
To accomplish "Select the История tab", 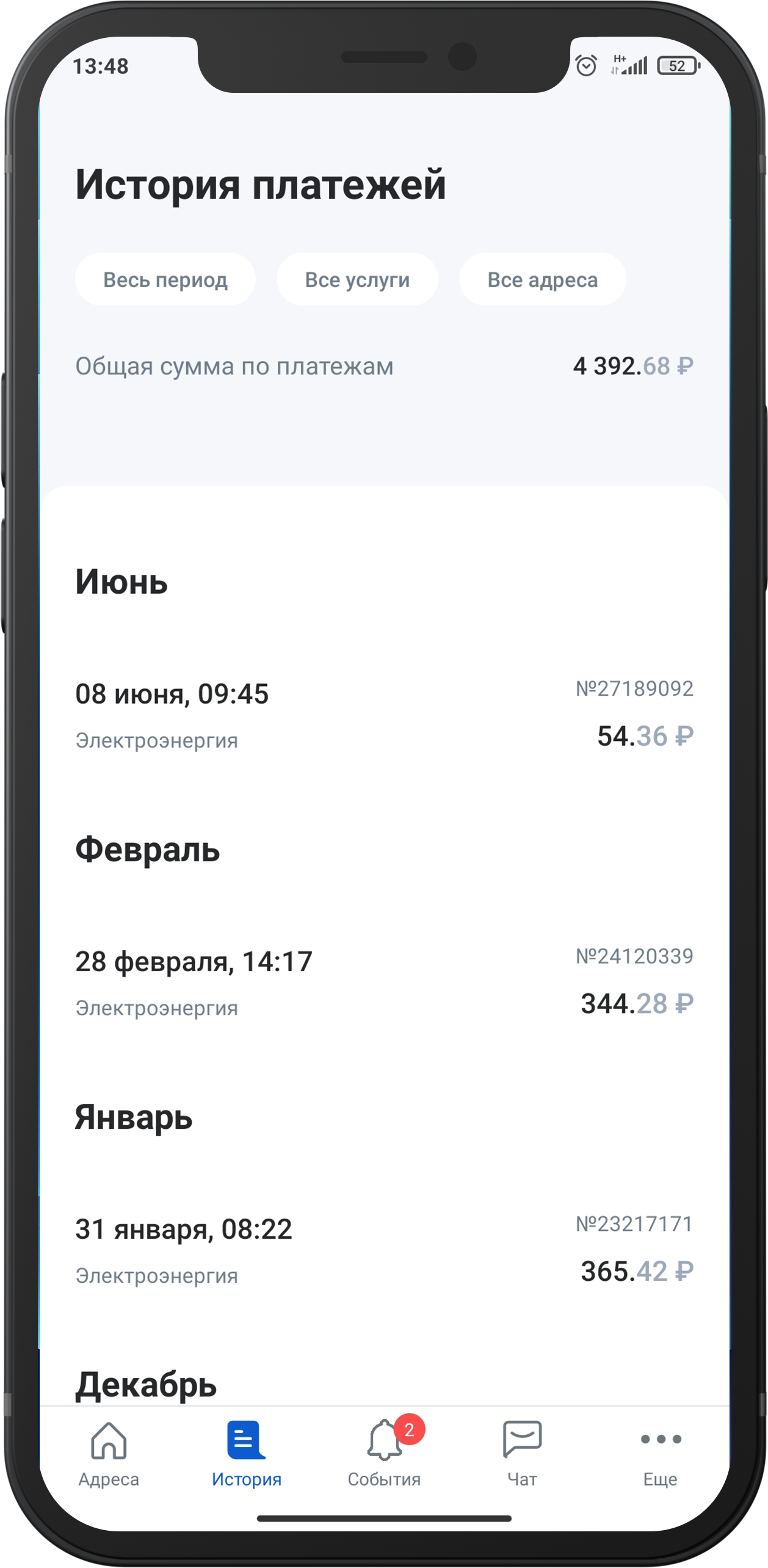I will 247,1454.
